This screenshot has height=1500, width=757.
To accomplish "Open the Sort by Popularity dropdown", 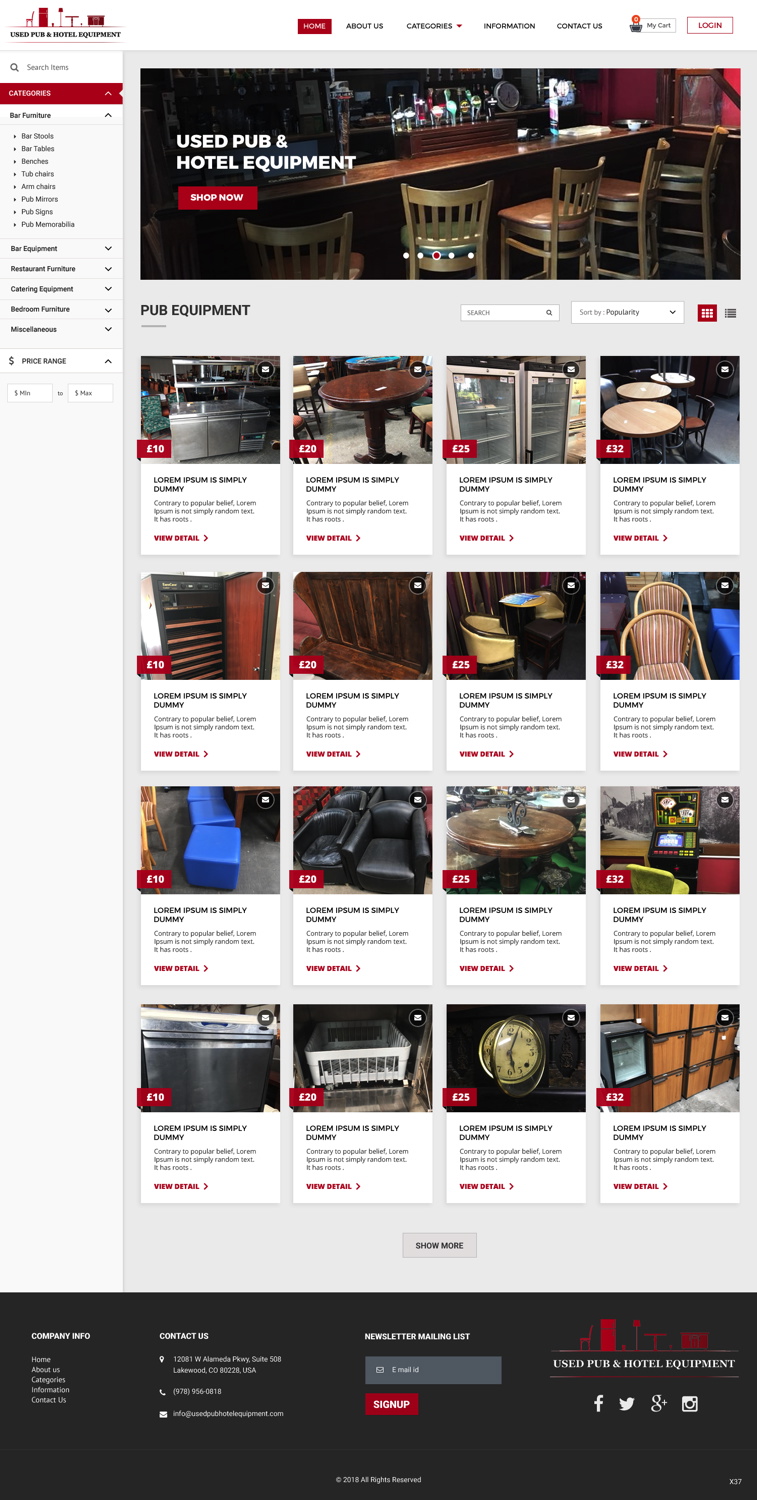I will [627, 312].
